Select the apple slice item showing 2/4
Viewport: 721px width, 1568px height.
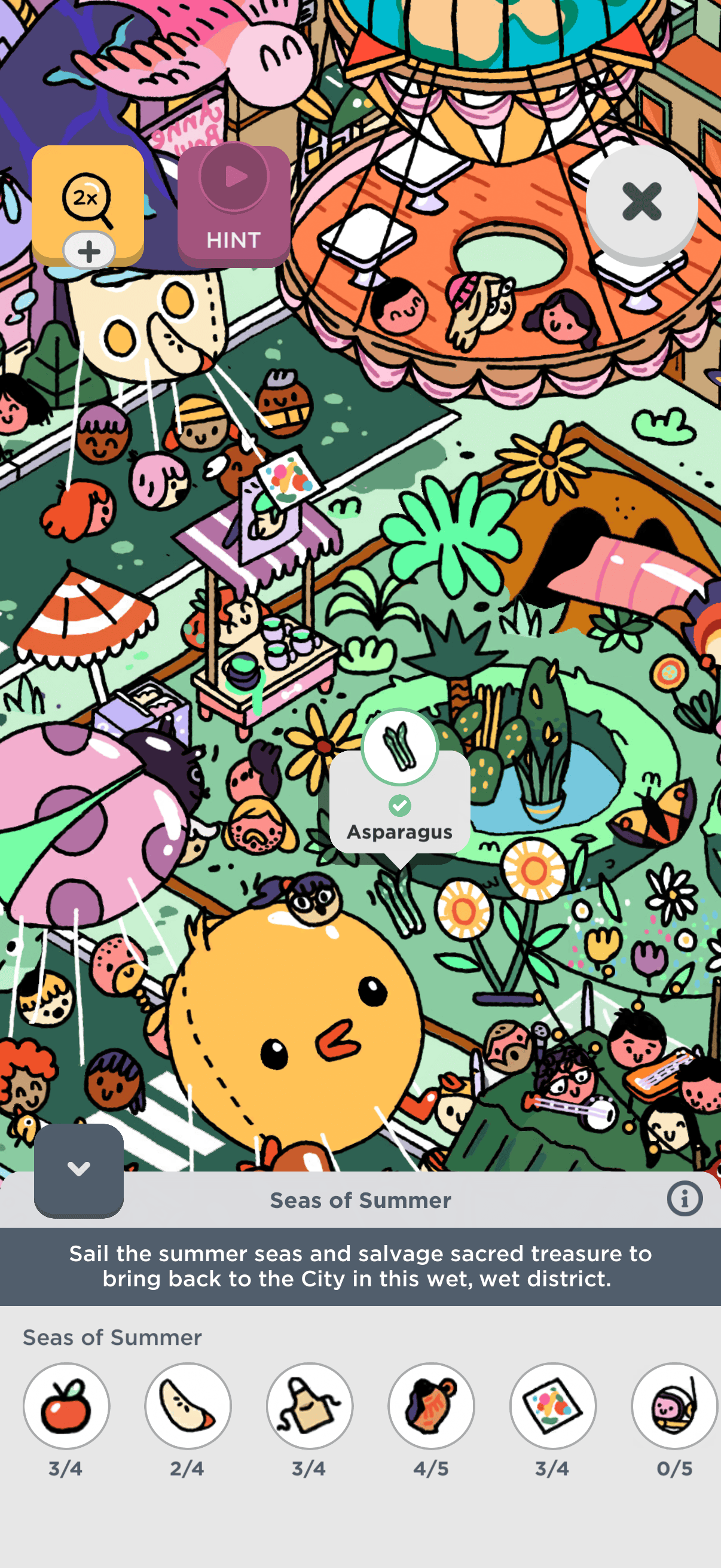point(188,1405)
